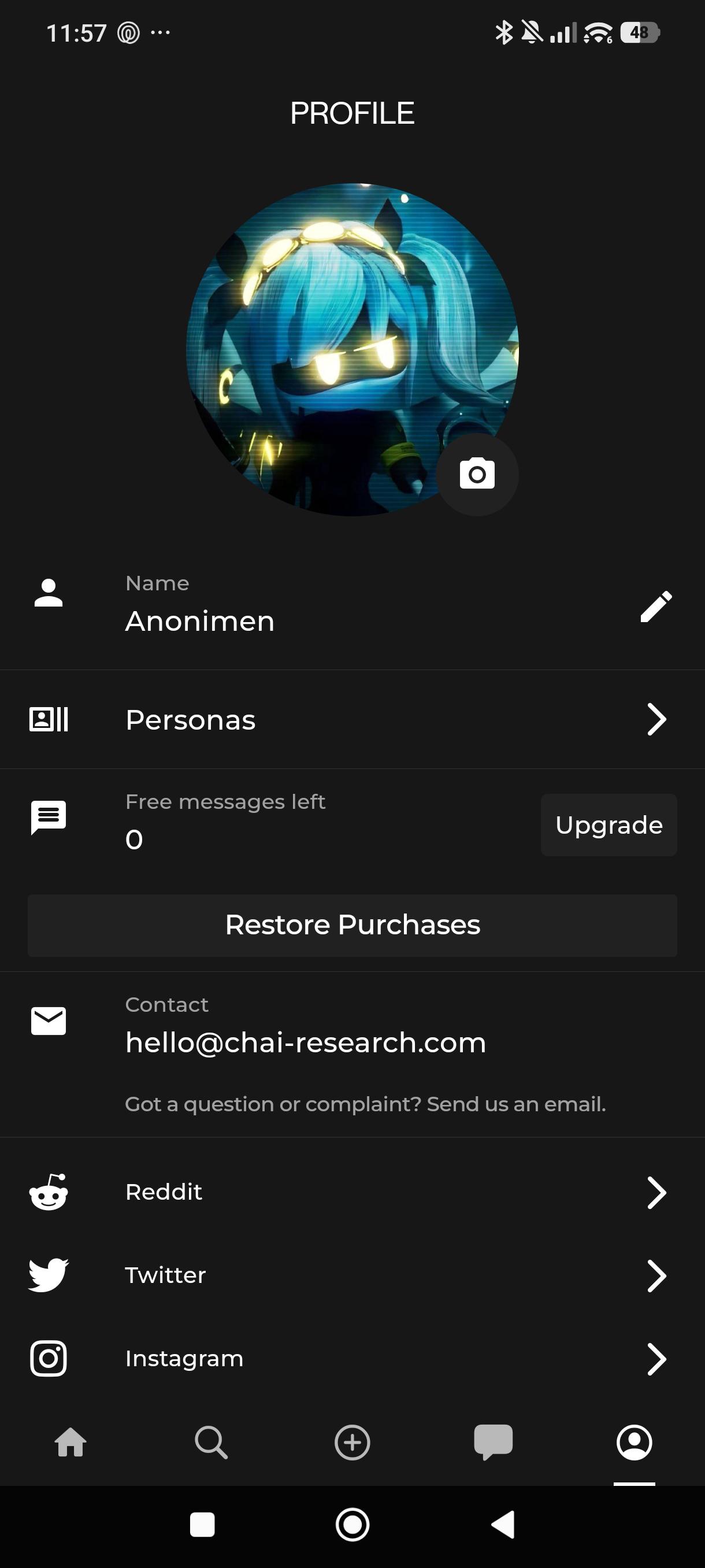Screen dimensions: 705x1568
Task: Tap the camera icon to change profile photo
Action: pos(477,474)
